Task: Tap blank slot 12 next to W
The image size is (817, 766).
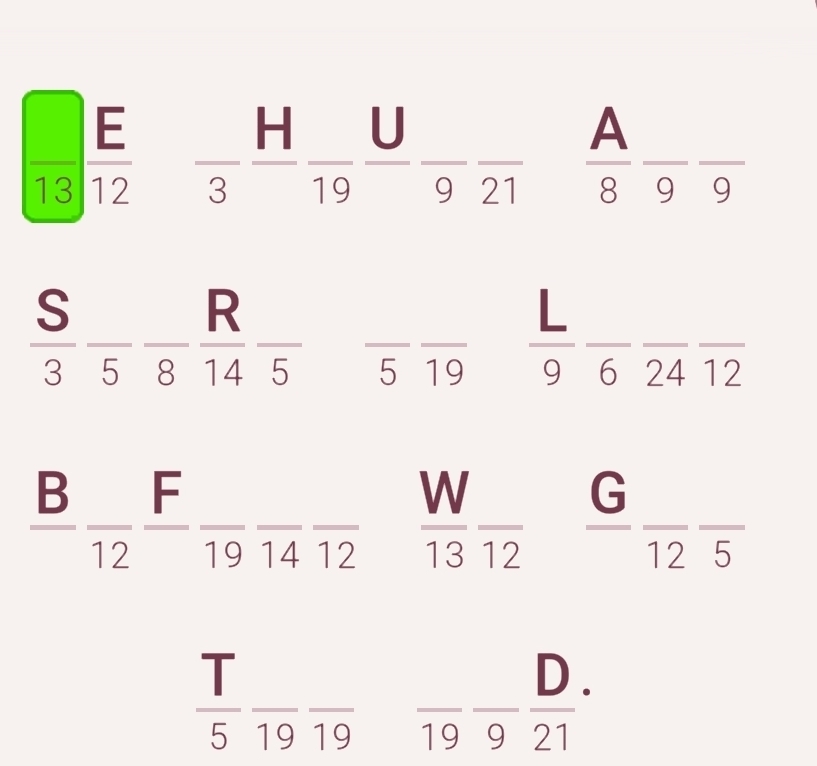Action: click(x=501, y=526)
